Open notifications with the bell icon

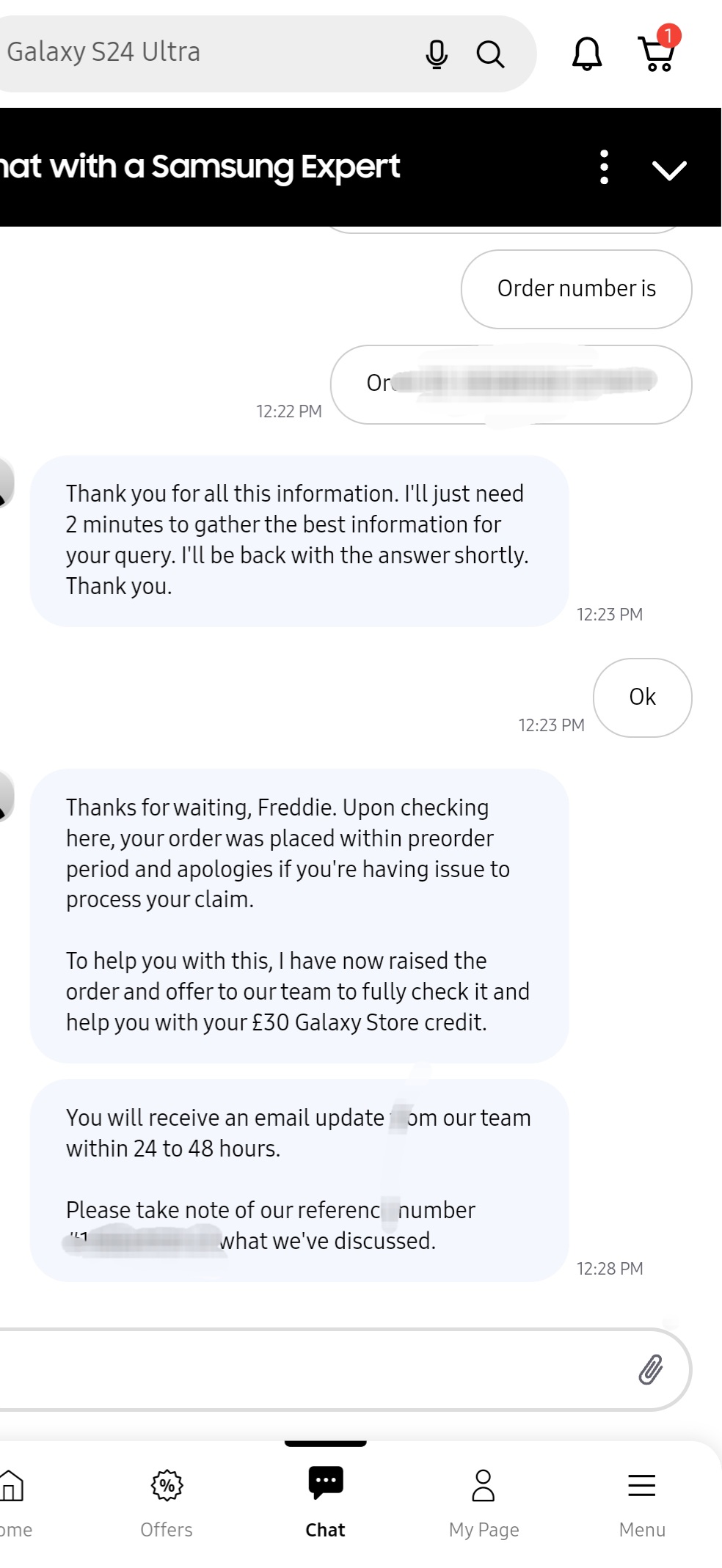coord(586,53)
